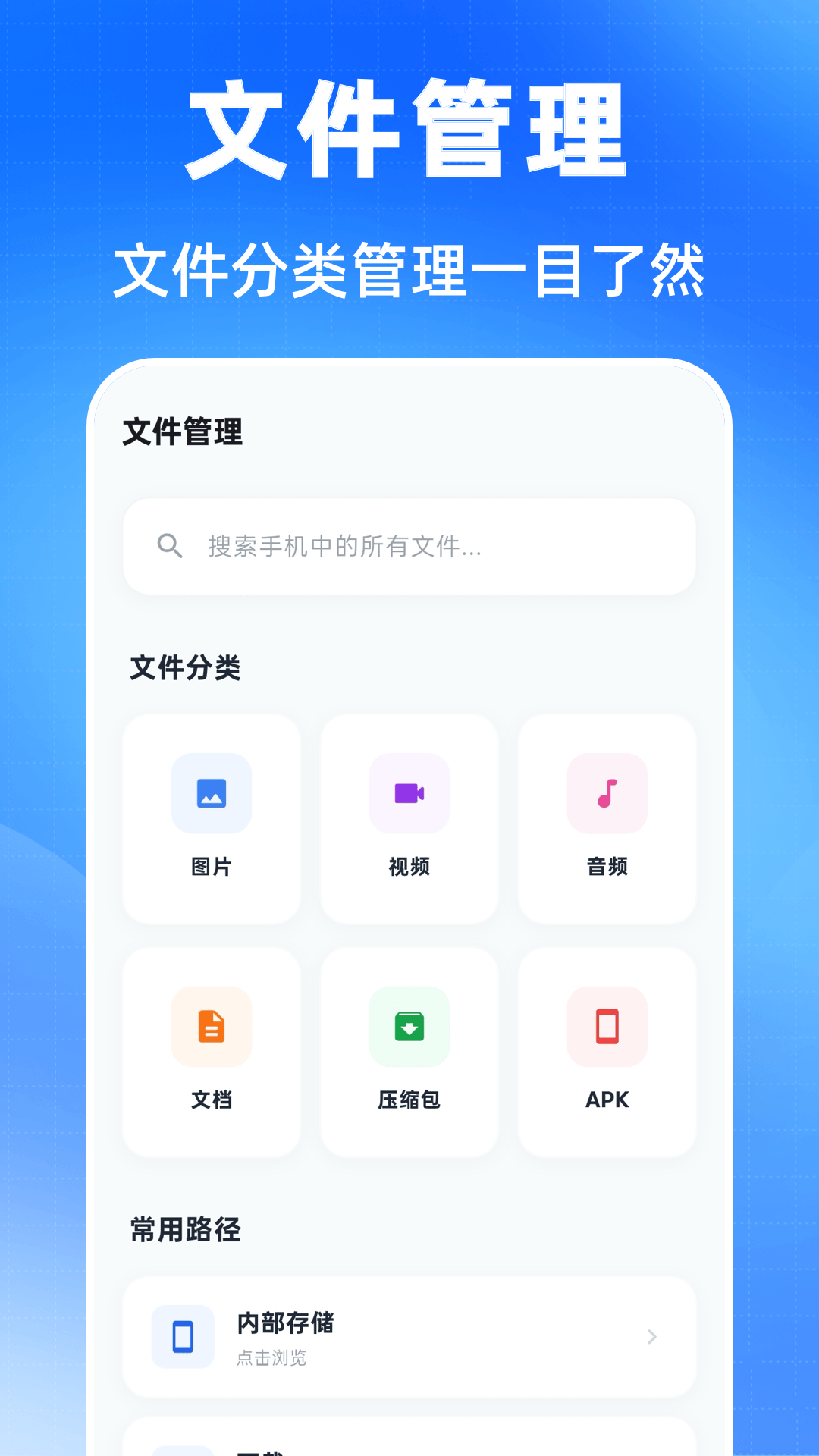
Task: Open the 视频 (videos) category via camera icon
Action: (409, 793)
